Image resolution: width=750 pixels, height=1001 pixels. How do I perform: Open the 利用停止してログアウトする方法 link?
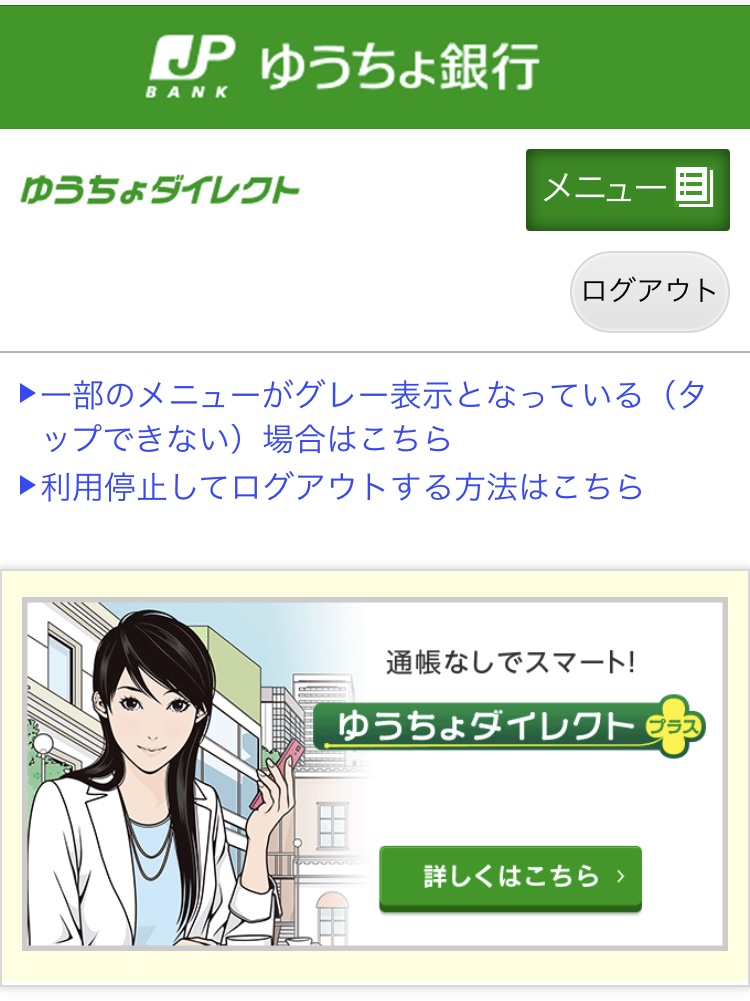[x=340, y=487]
